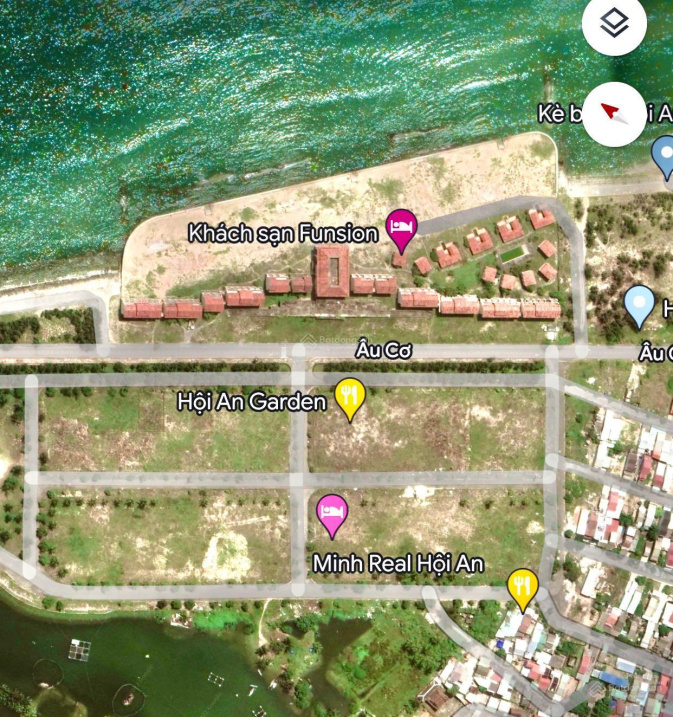Select the Khách sạn Funsion hotel pin

[401, 228]
